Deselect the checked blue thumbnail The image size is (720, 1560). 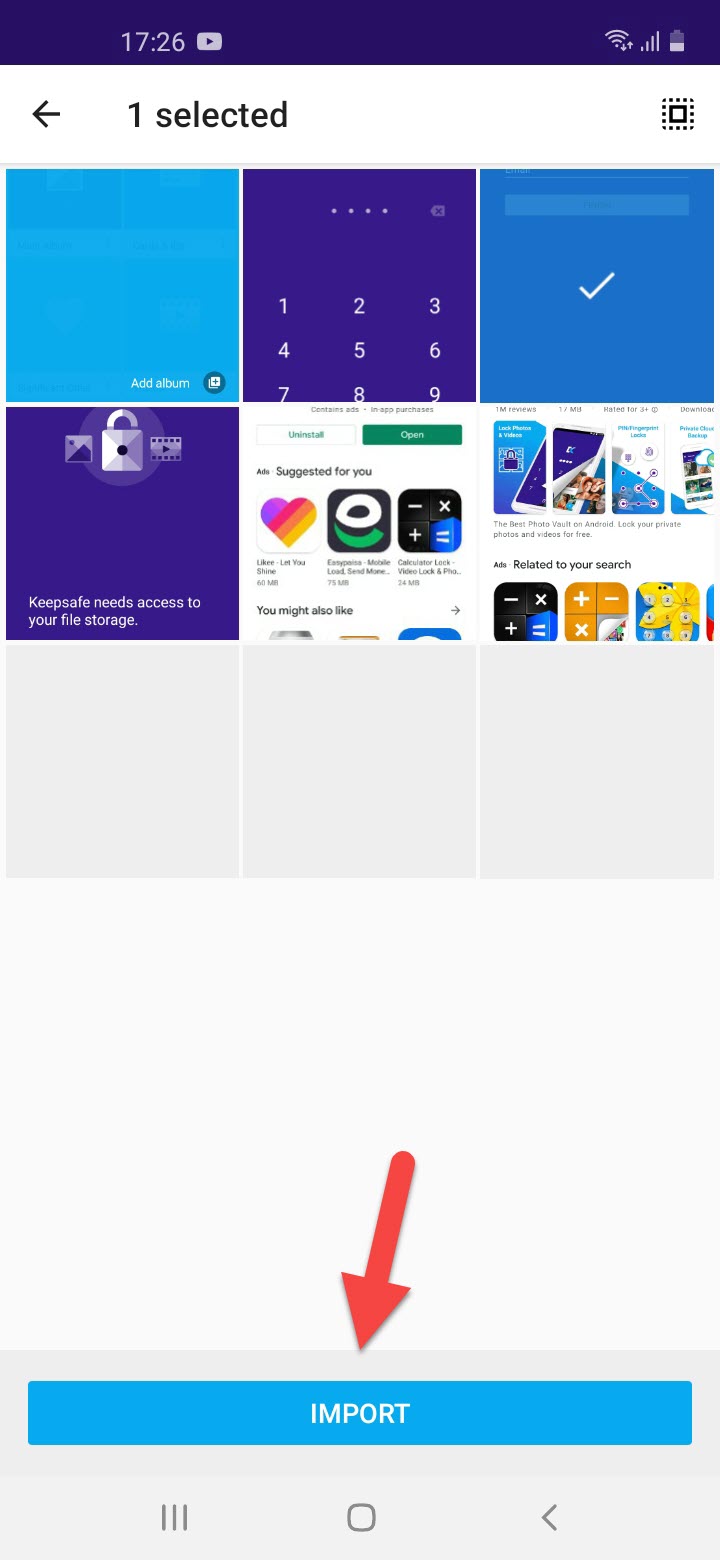pyautogui.click(x=597, y=286)
